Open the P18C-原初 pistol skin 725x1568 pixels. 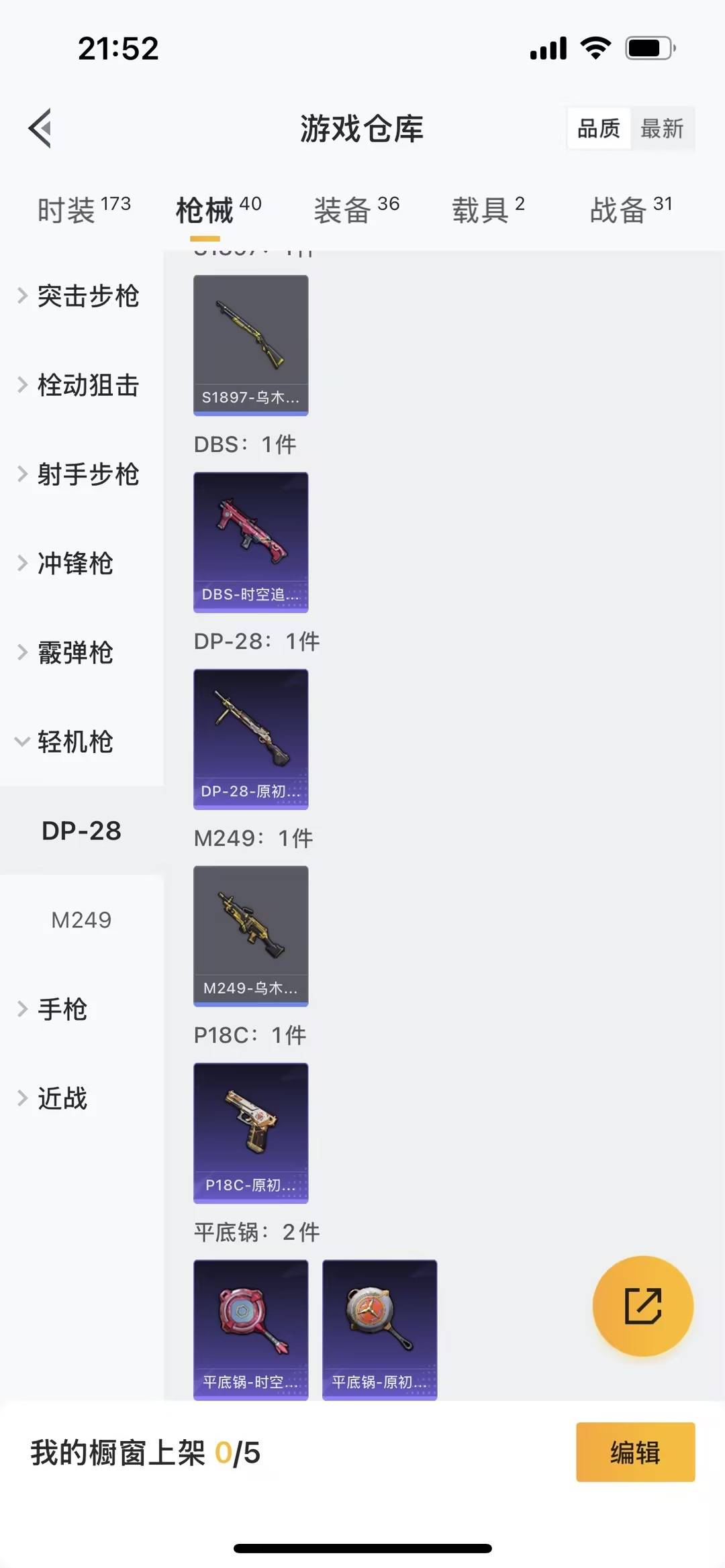tap(250, 1133)
